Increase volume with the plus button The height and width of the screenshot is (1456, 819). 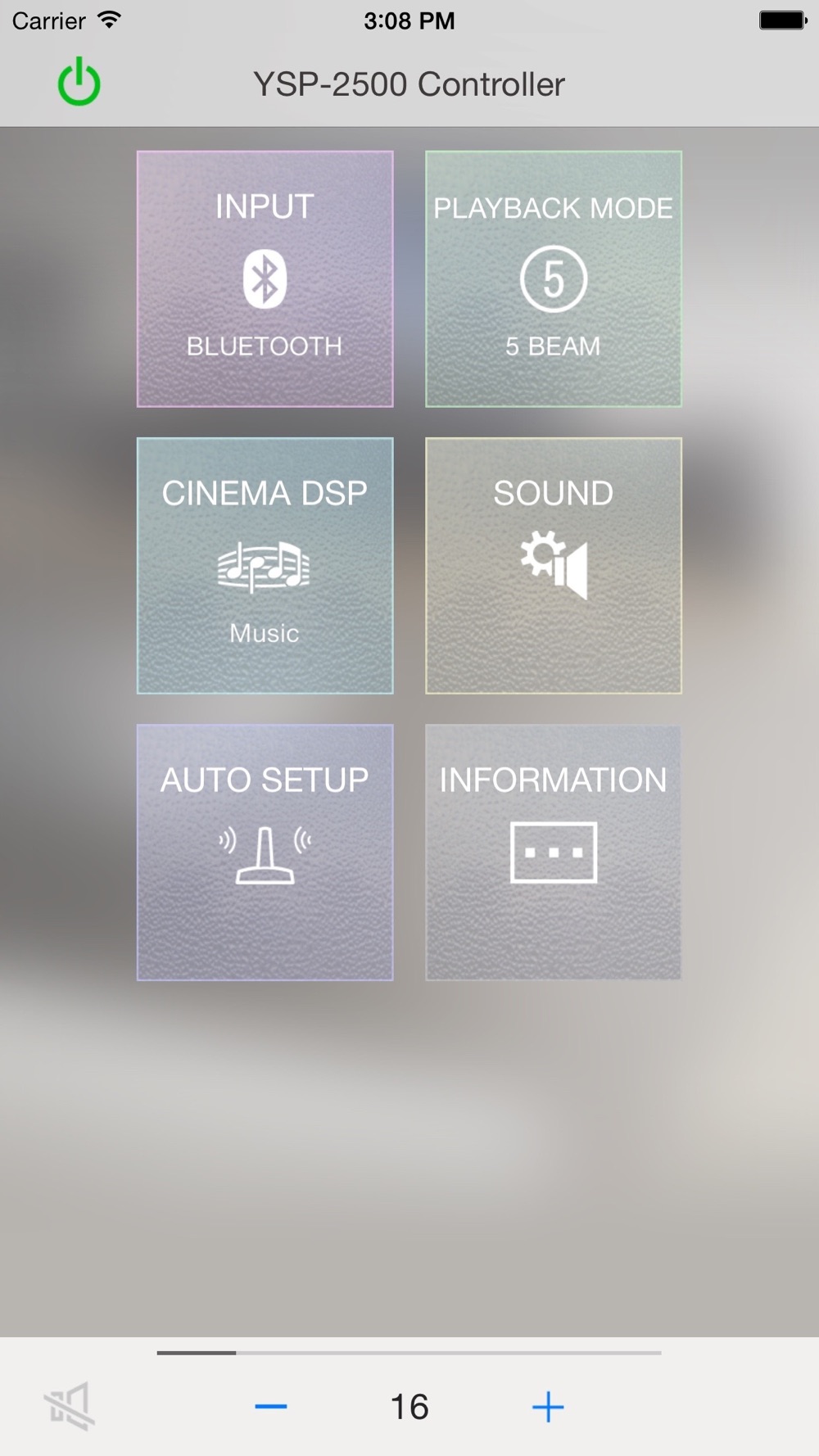[x=548, y=1407]
